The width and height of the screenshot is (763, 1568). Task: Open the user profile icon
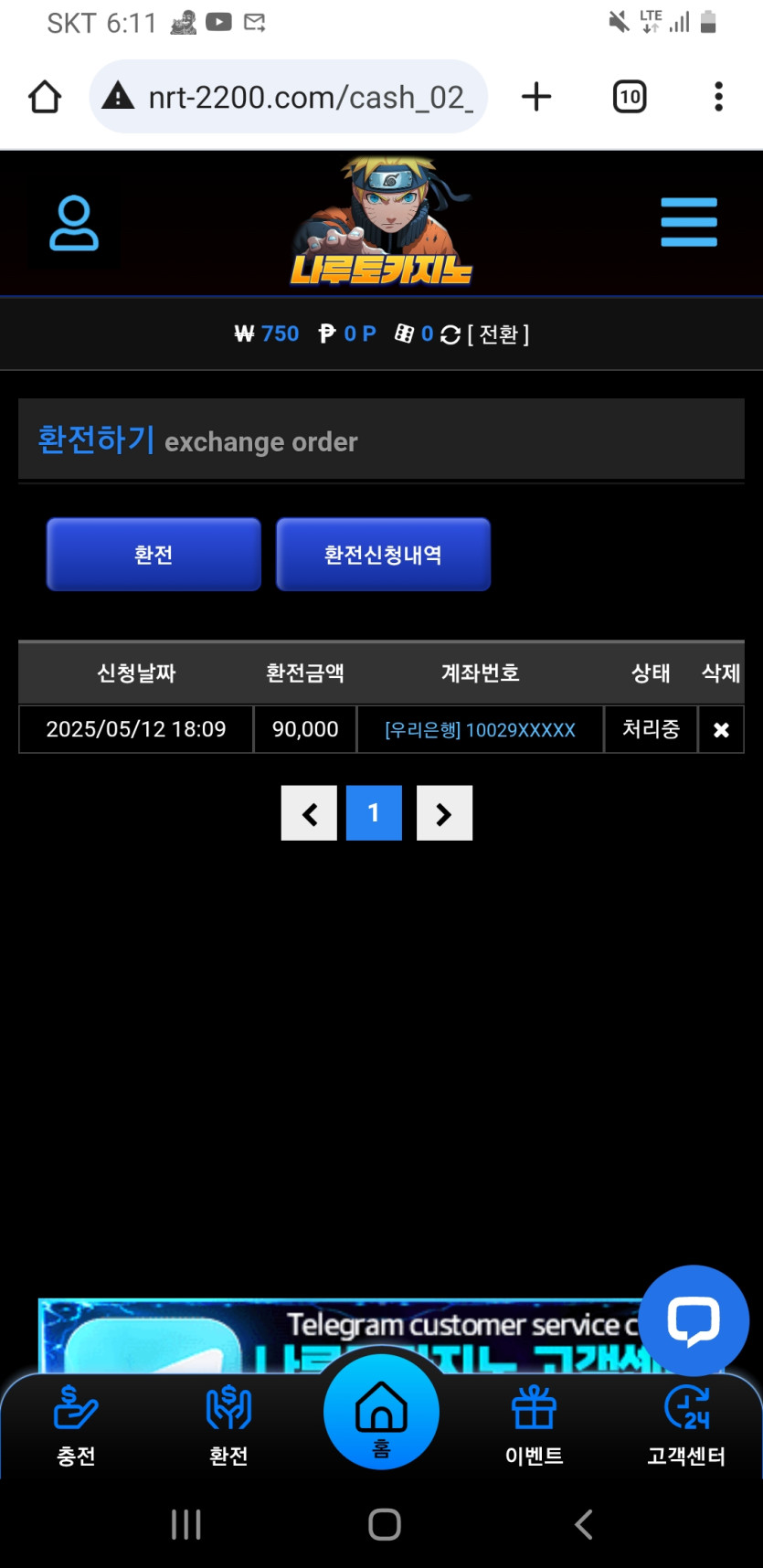(x=74, y=223)
